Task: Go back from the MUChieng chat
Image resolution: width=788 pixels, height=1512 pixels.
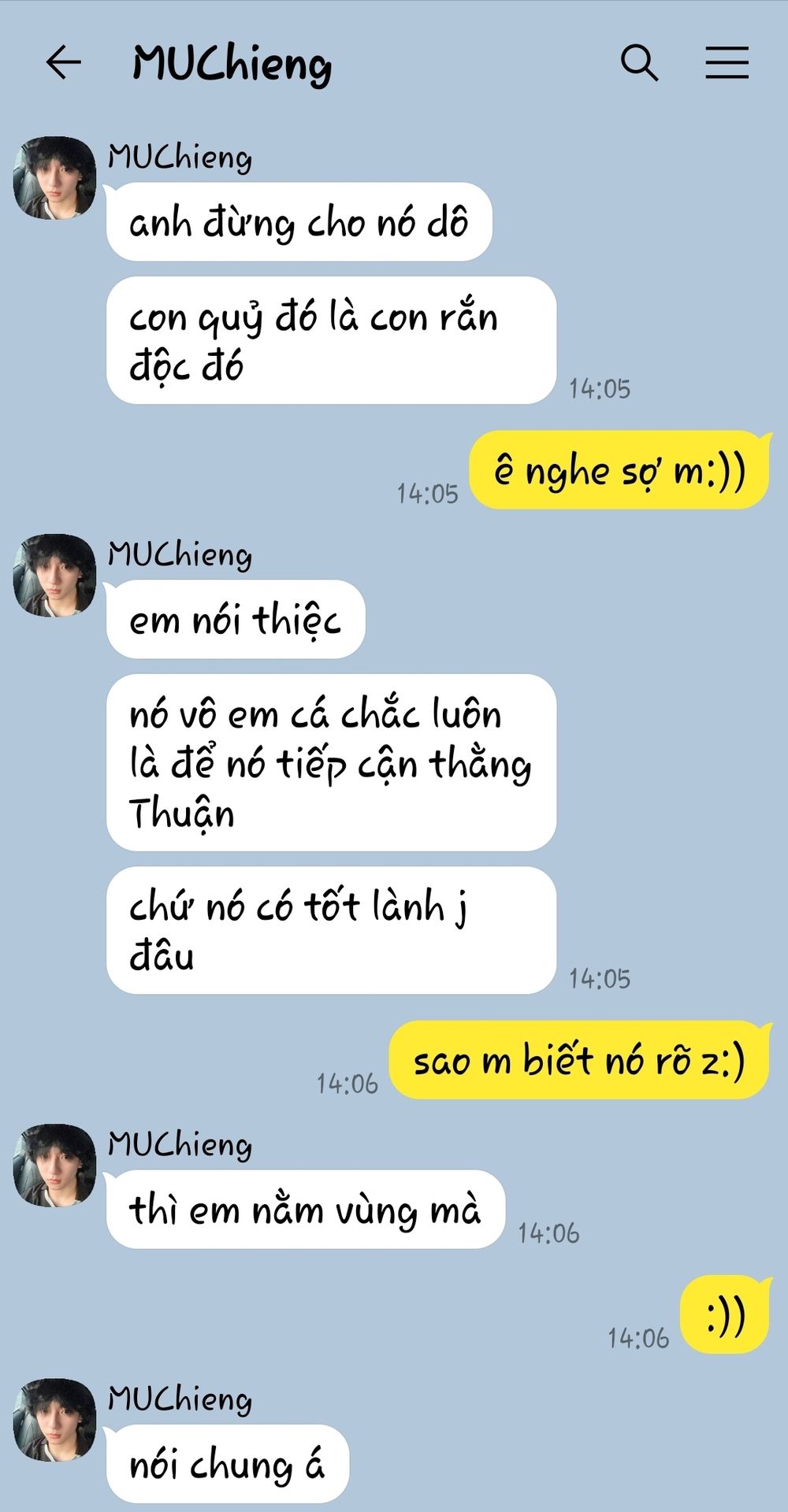Action: [64, 62]
